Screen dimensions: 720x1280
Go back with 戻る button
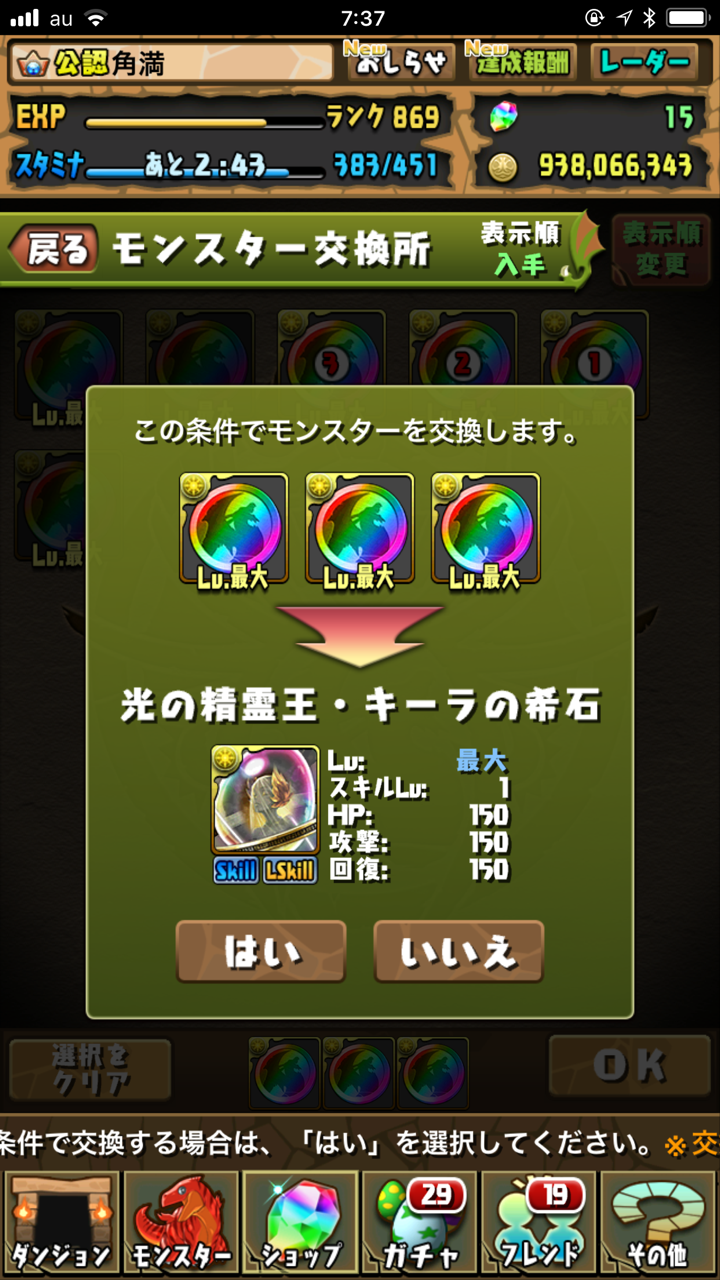[58, 250]
